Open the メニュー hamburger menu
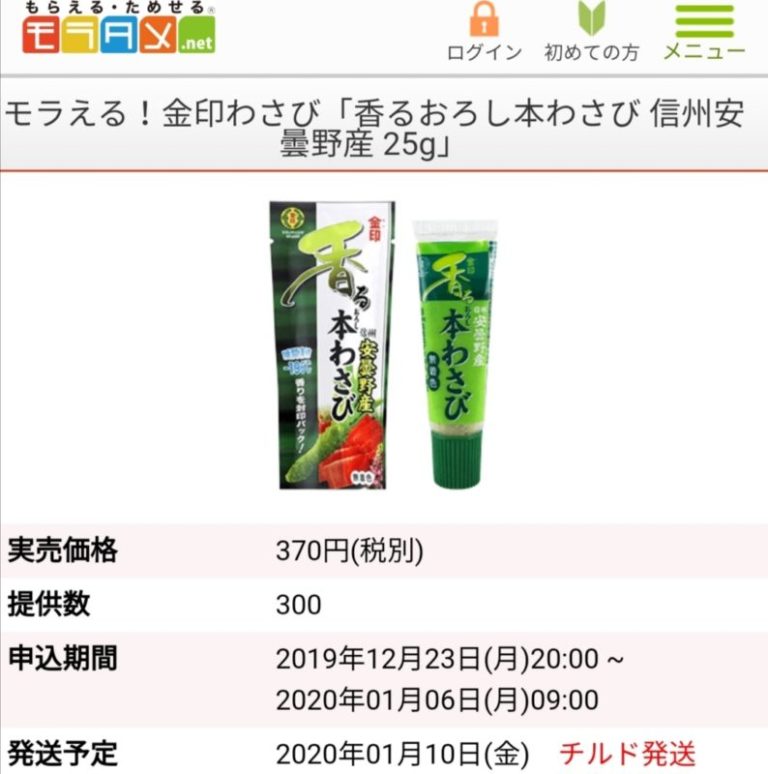 pos(704,32)
